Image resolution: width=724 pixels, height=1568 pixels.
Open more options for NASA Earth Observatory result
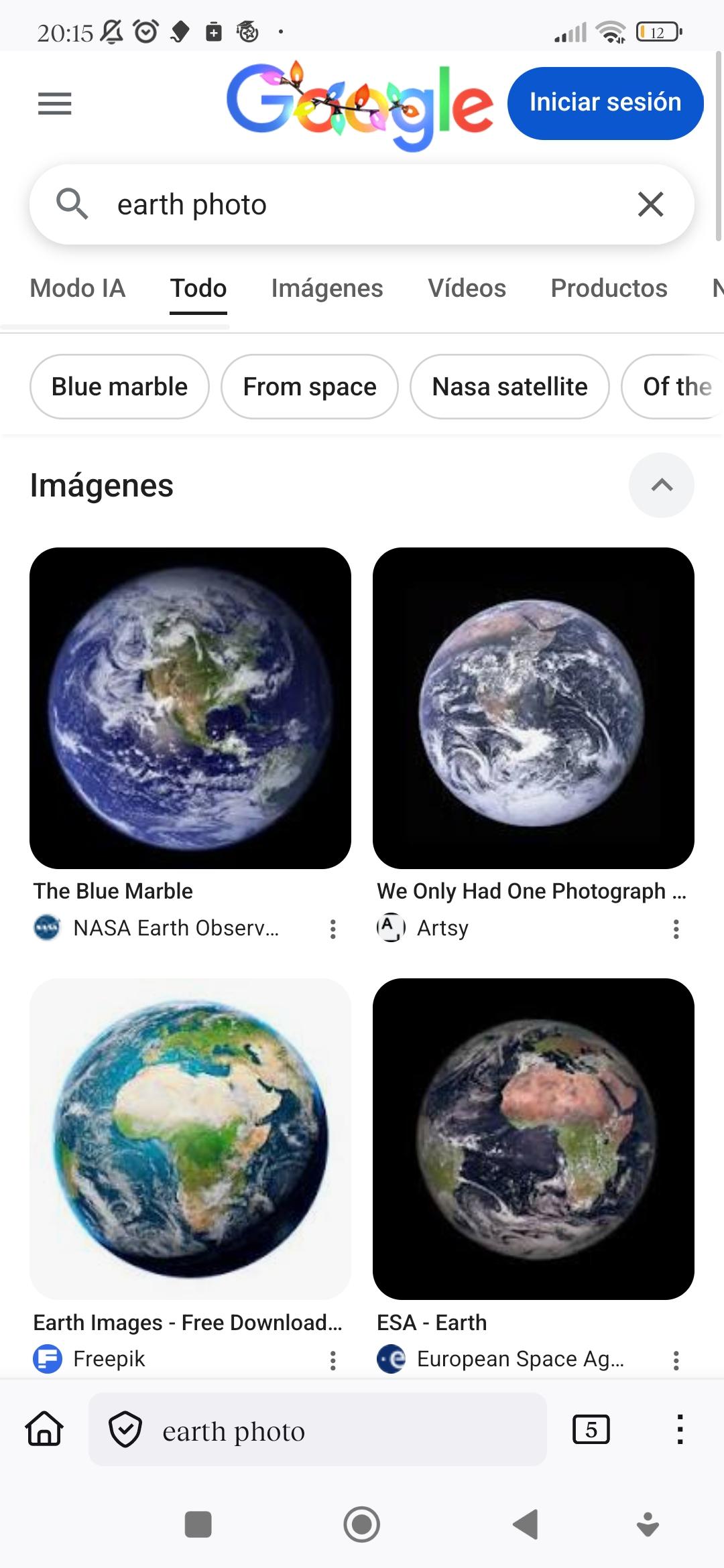(x=333, y=929)
